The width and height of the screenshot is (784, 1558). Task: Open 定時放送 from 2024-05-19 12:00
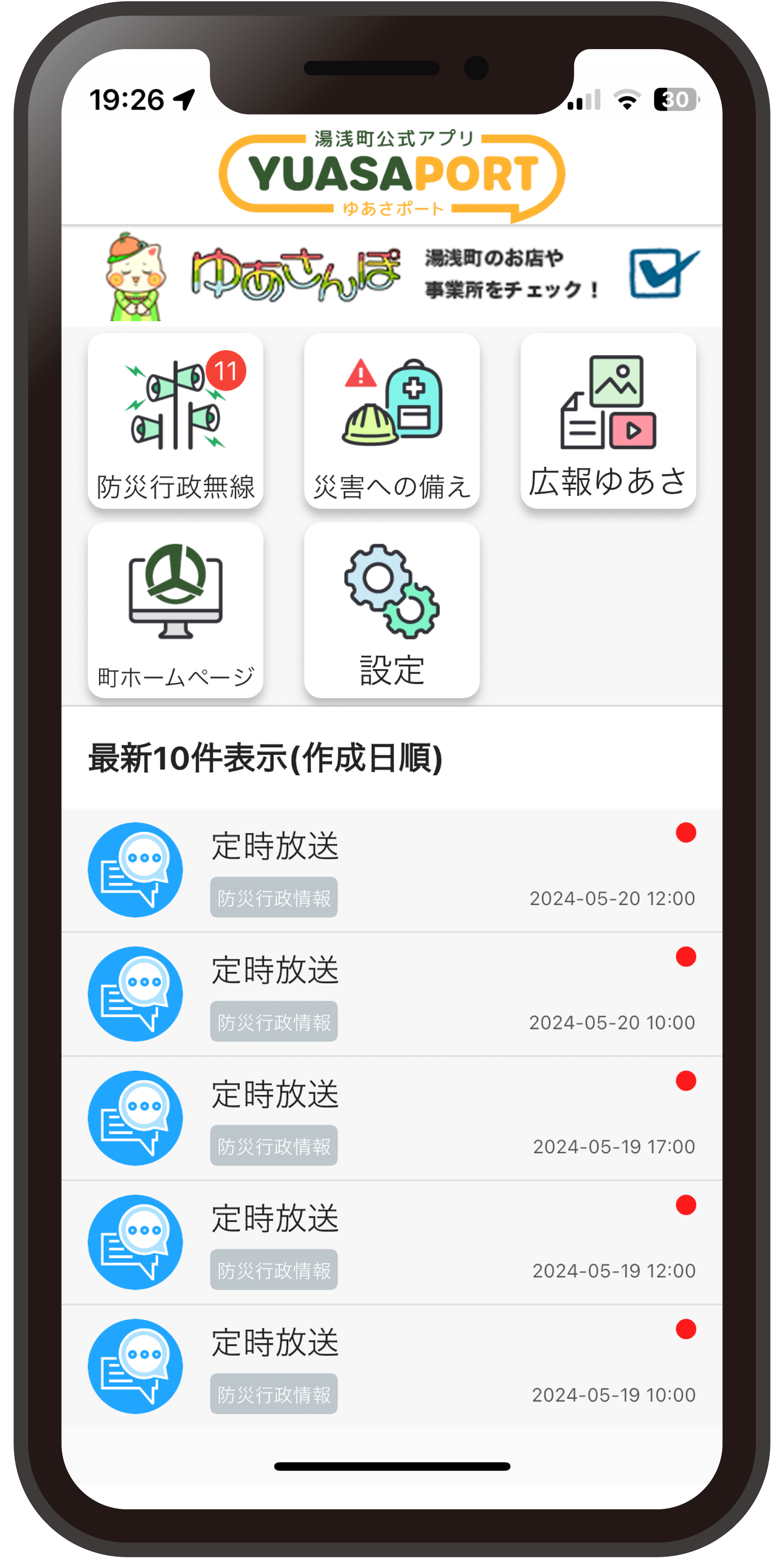pos(392,1242)
